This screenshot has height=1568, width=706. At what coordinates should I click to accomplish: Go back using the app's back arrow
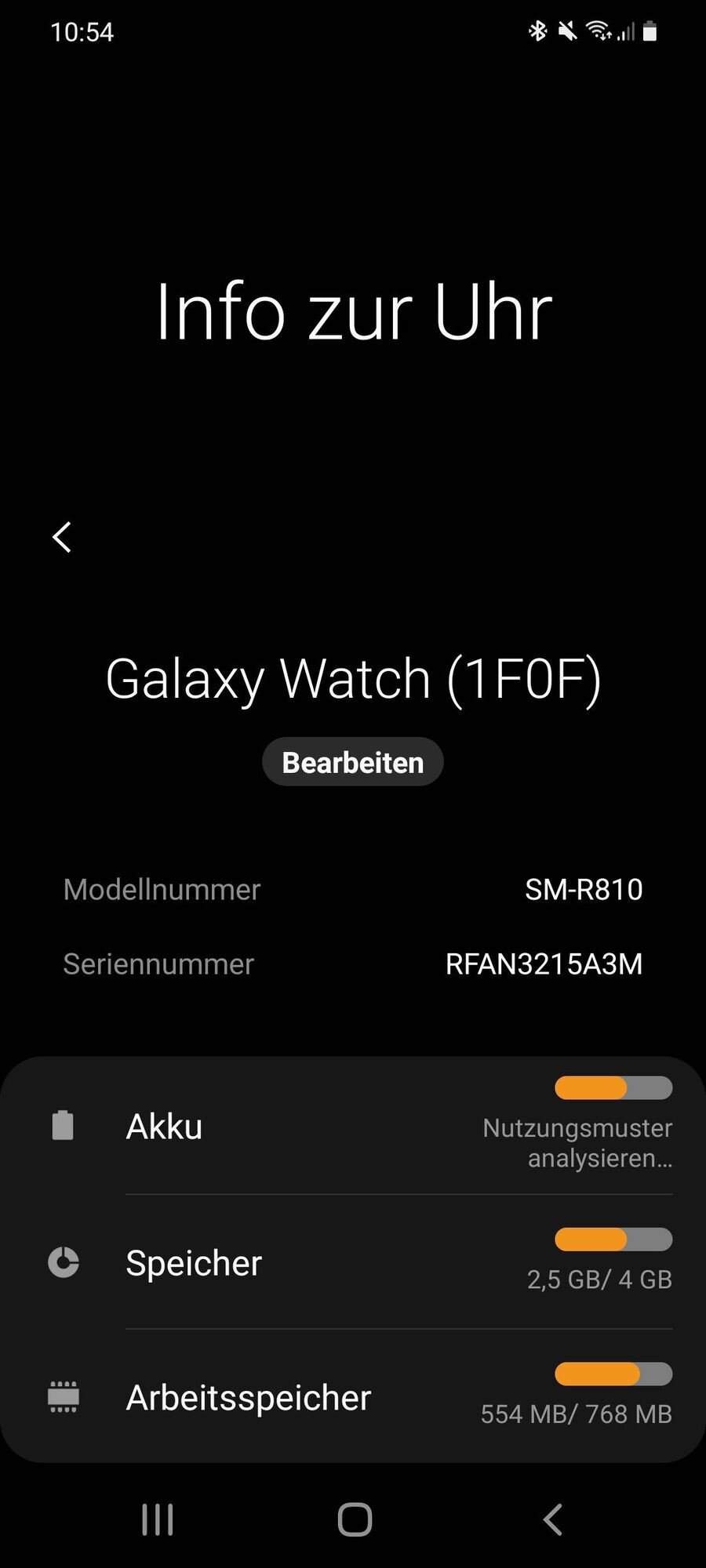pos(62,538)
